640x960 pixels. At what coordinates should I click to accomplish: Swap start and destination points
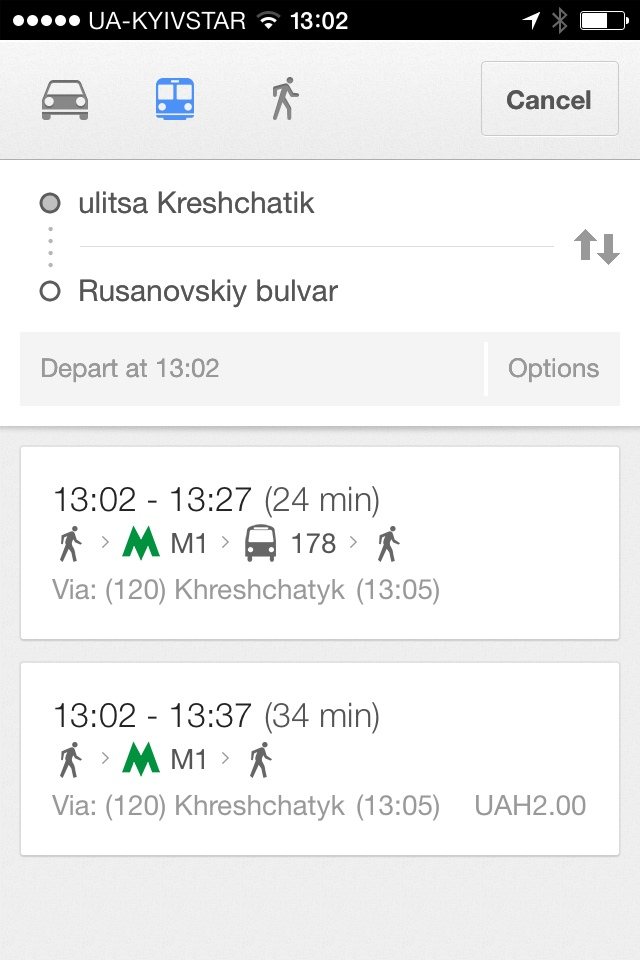point(597,247)
